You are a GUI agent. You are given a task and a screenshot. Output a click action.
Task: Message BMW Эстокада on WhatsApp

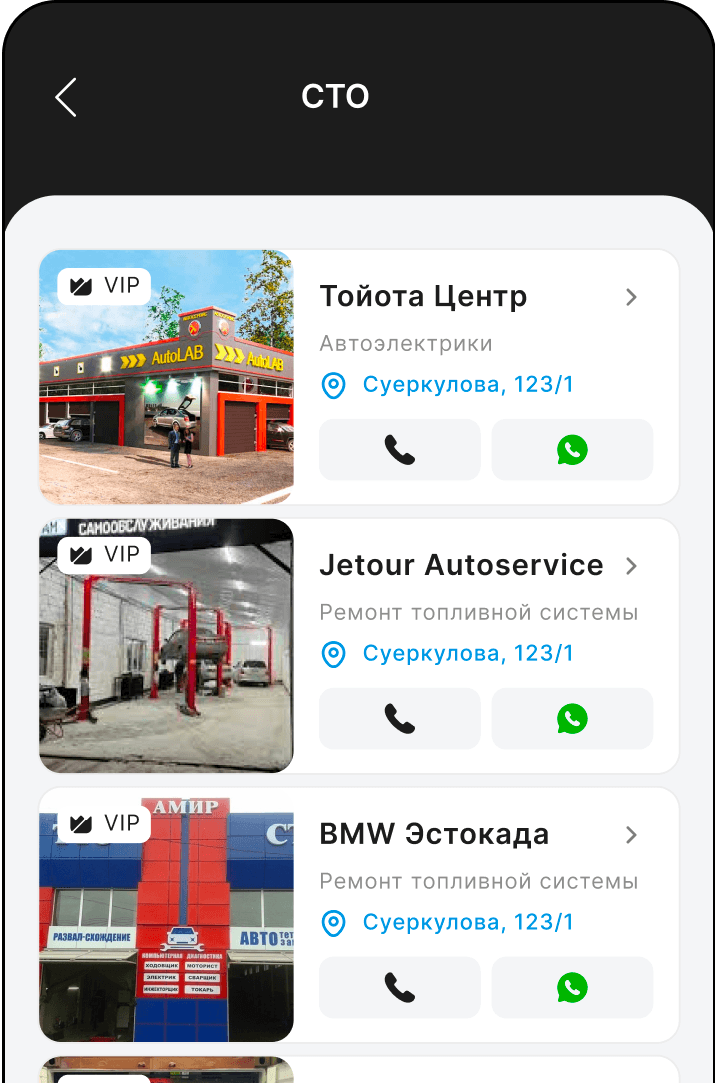point(572,988)
